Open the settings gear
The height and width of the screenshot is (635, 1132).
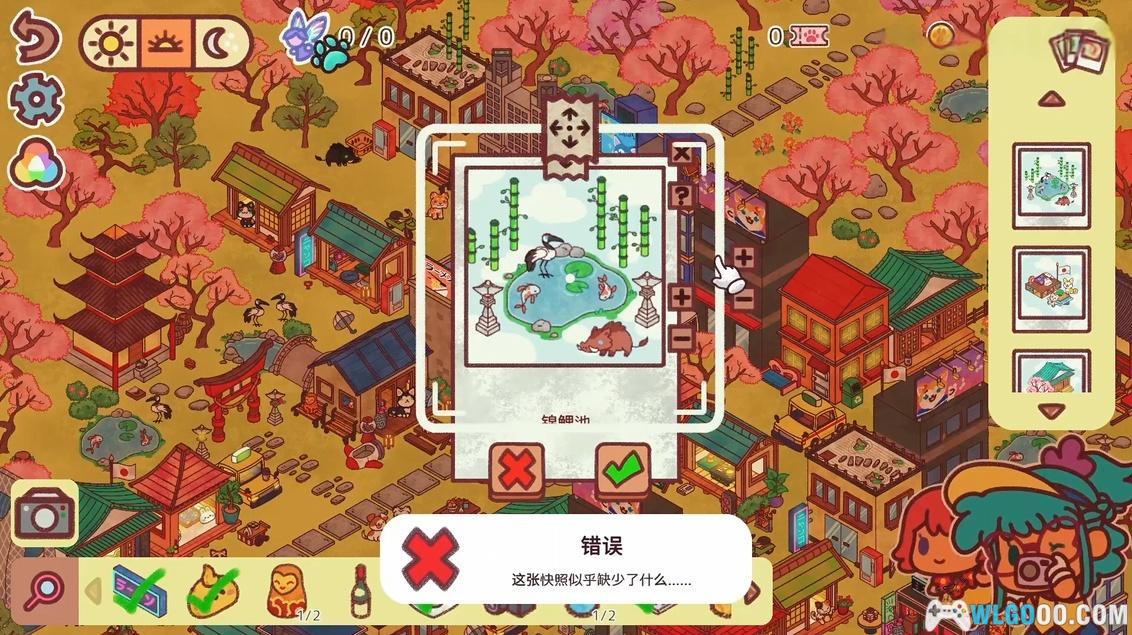coord(36,98)
